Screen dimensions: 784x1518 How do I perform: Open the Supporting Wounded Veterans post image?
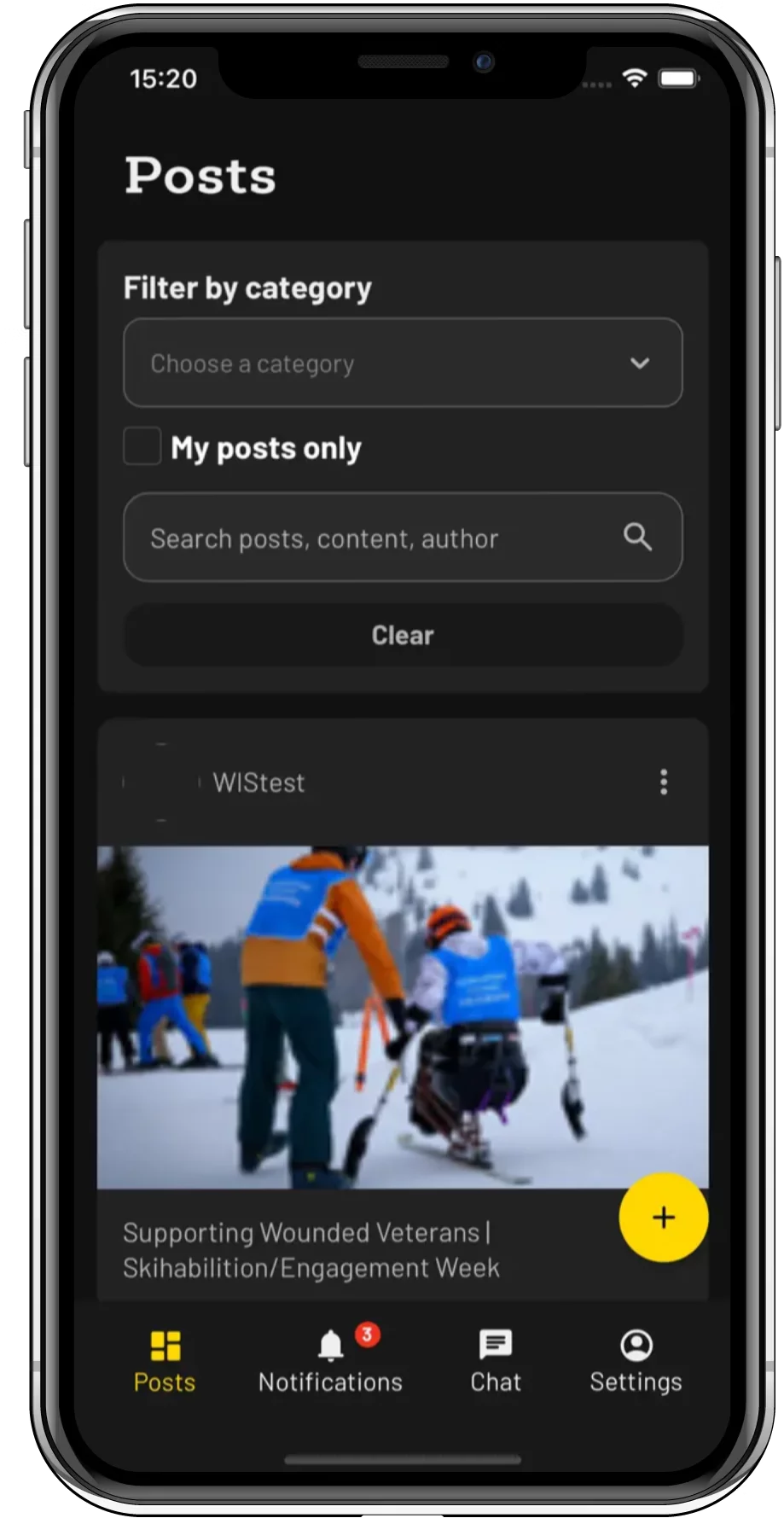pos(402,1015)
